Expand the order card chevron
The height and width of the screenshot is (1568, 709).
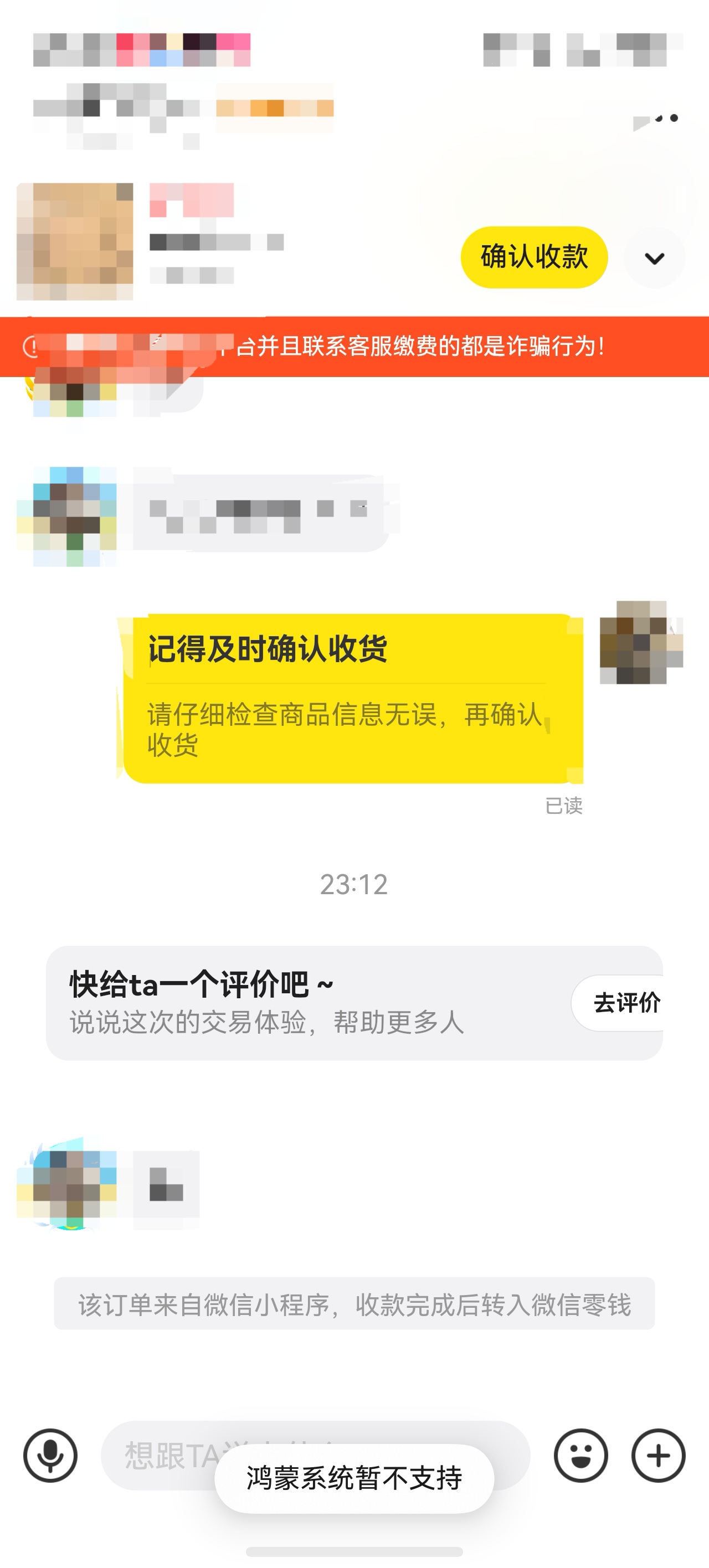click(x=654, y=258)
